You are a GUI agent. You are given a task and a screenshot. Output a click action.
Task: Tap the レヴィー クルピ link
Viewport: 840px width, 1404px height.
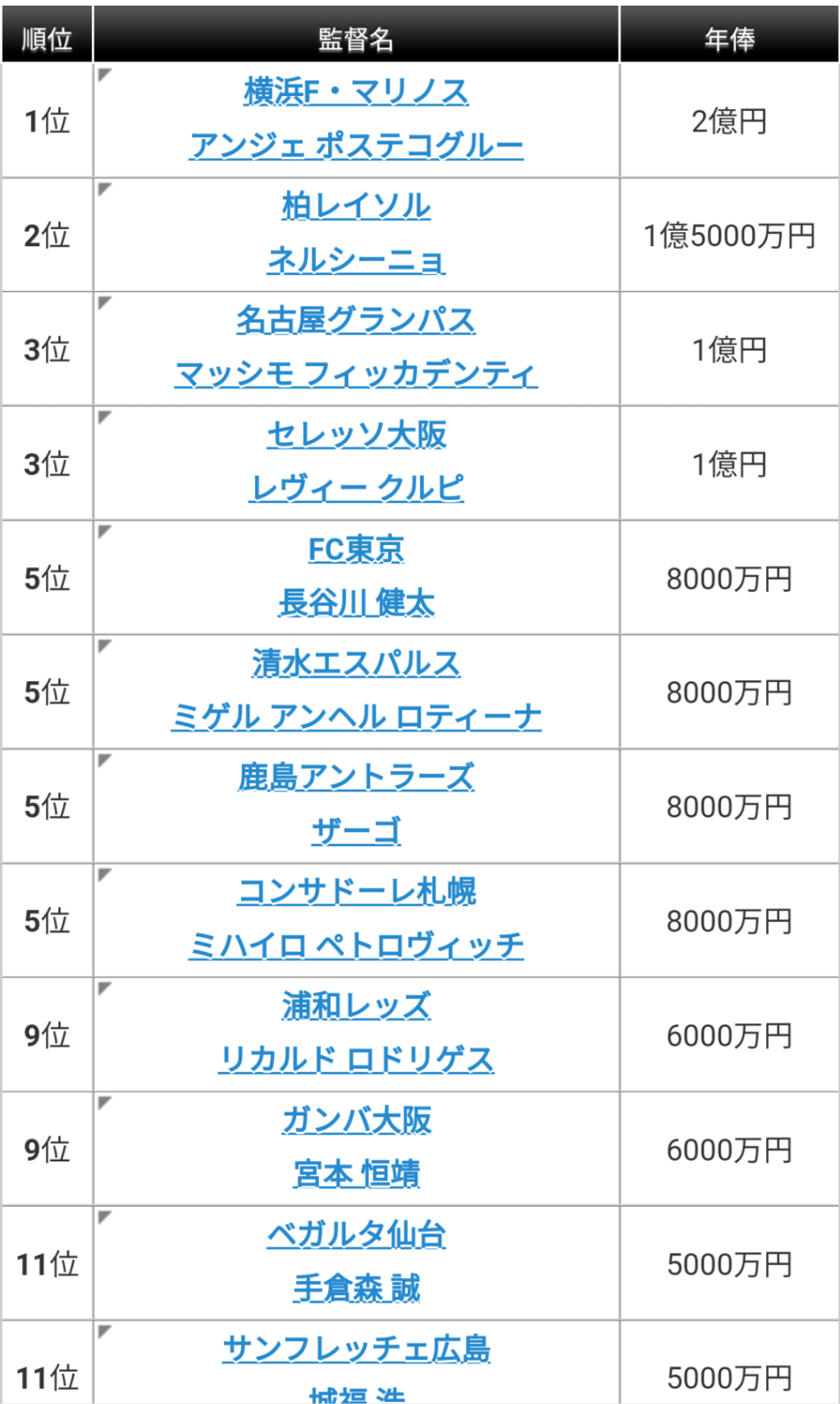356,488
